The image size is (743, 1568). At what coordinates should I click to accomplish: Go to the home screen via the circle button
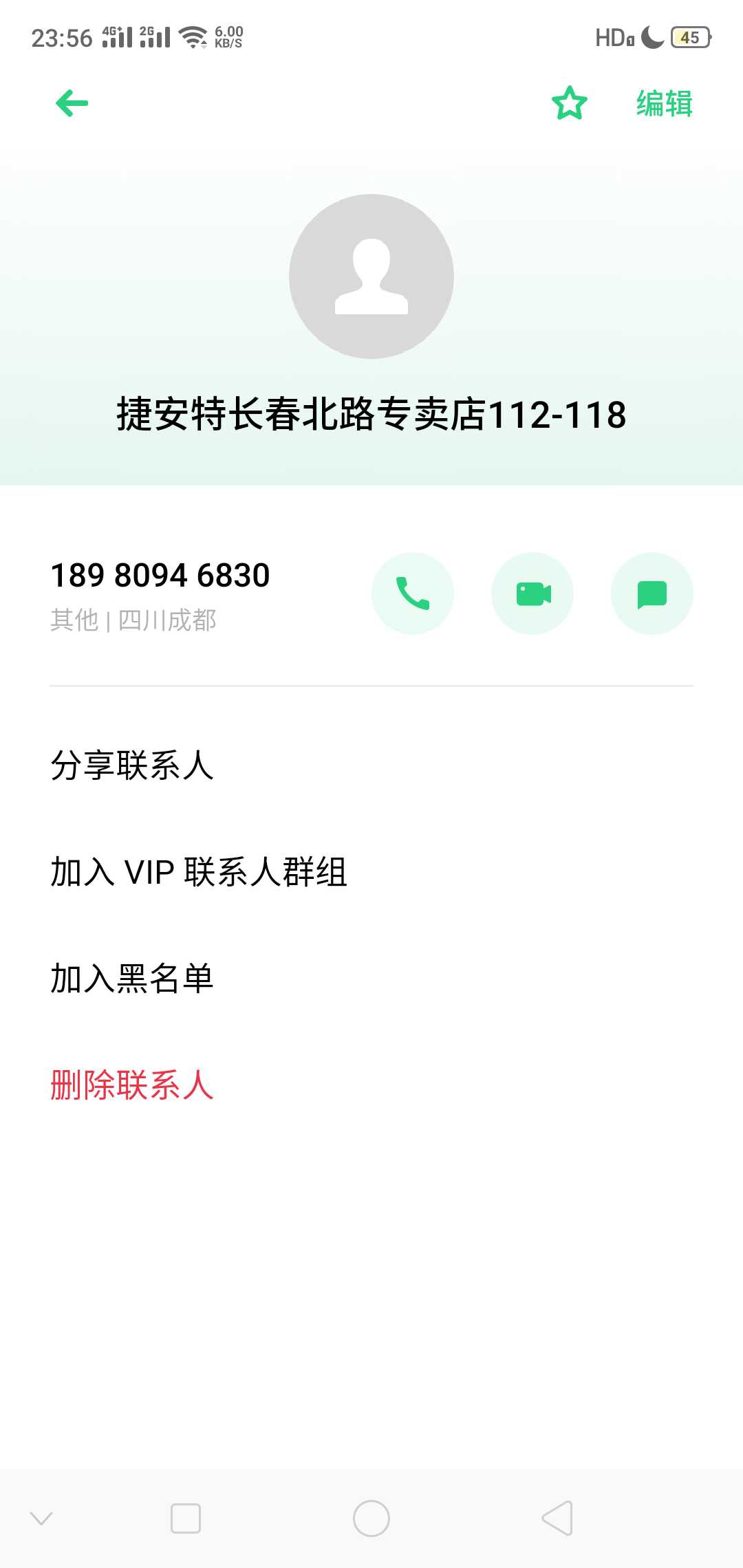click(371, 1518)
